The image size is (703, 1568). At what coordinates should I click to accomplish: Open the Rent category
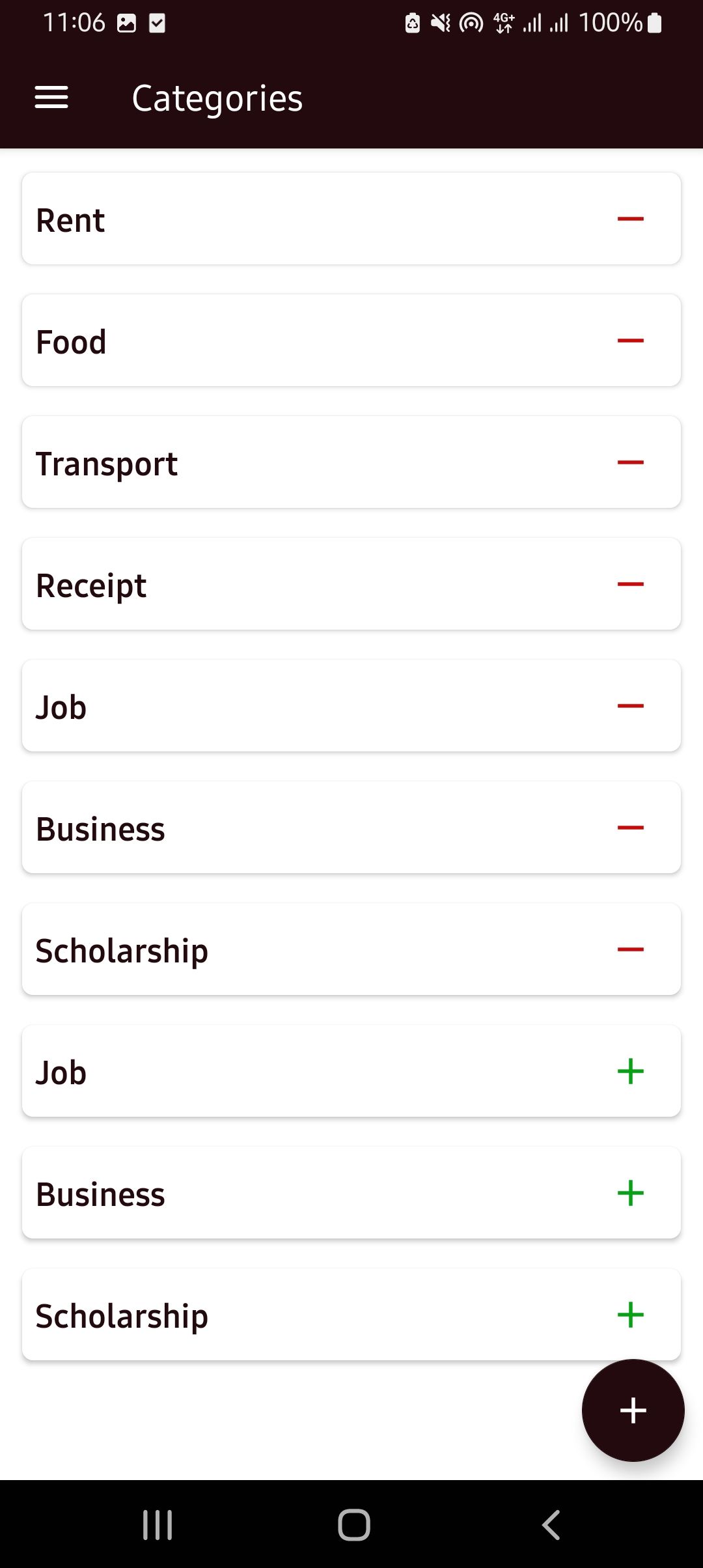(351, 219)
